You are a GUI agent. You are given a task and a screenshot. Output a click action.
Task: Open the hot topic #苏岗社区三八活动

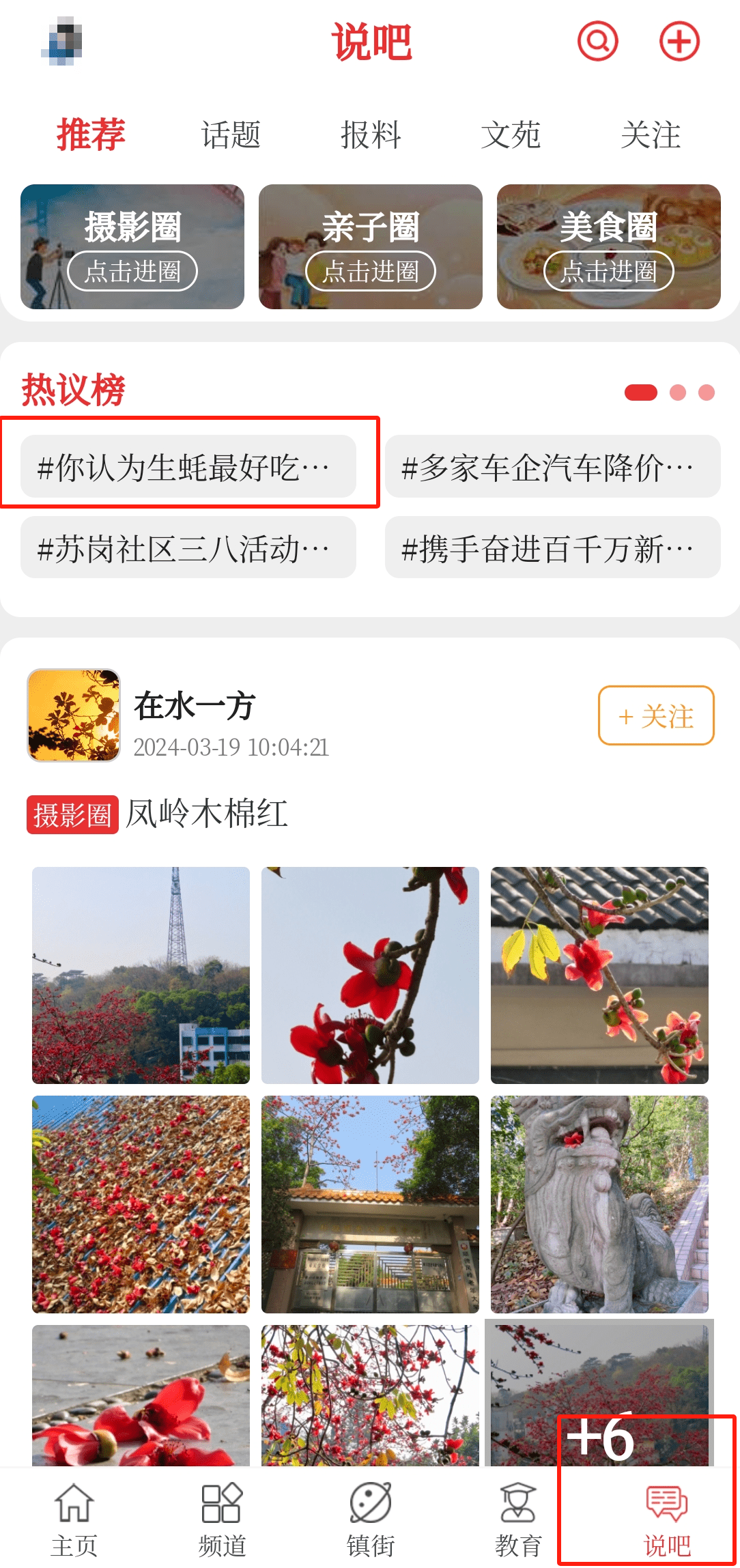coord(188,547)
